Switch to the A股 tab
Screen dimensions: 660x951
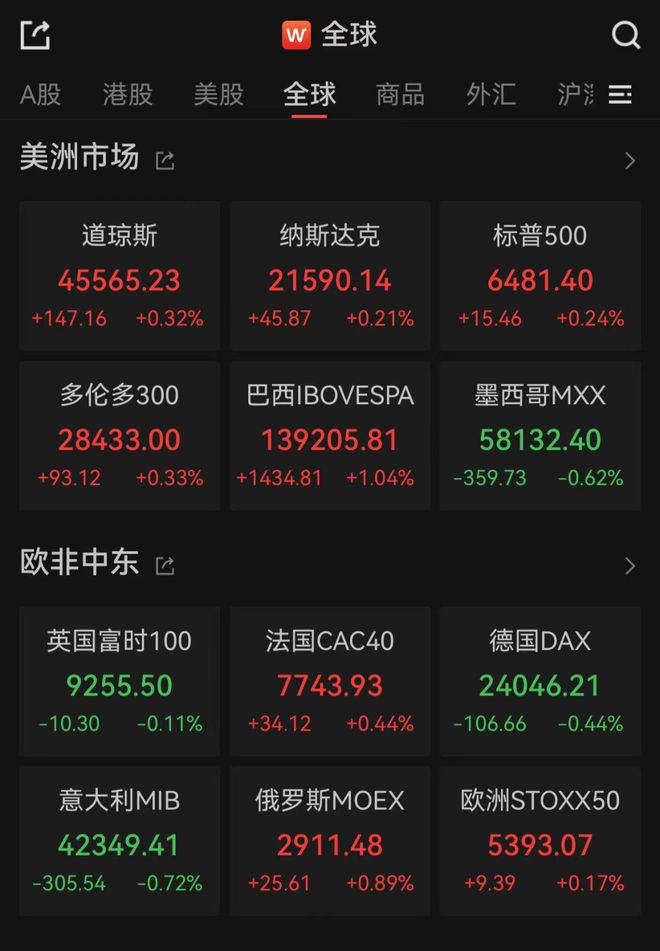[41, 95]
